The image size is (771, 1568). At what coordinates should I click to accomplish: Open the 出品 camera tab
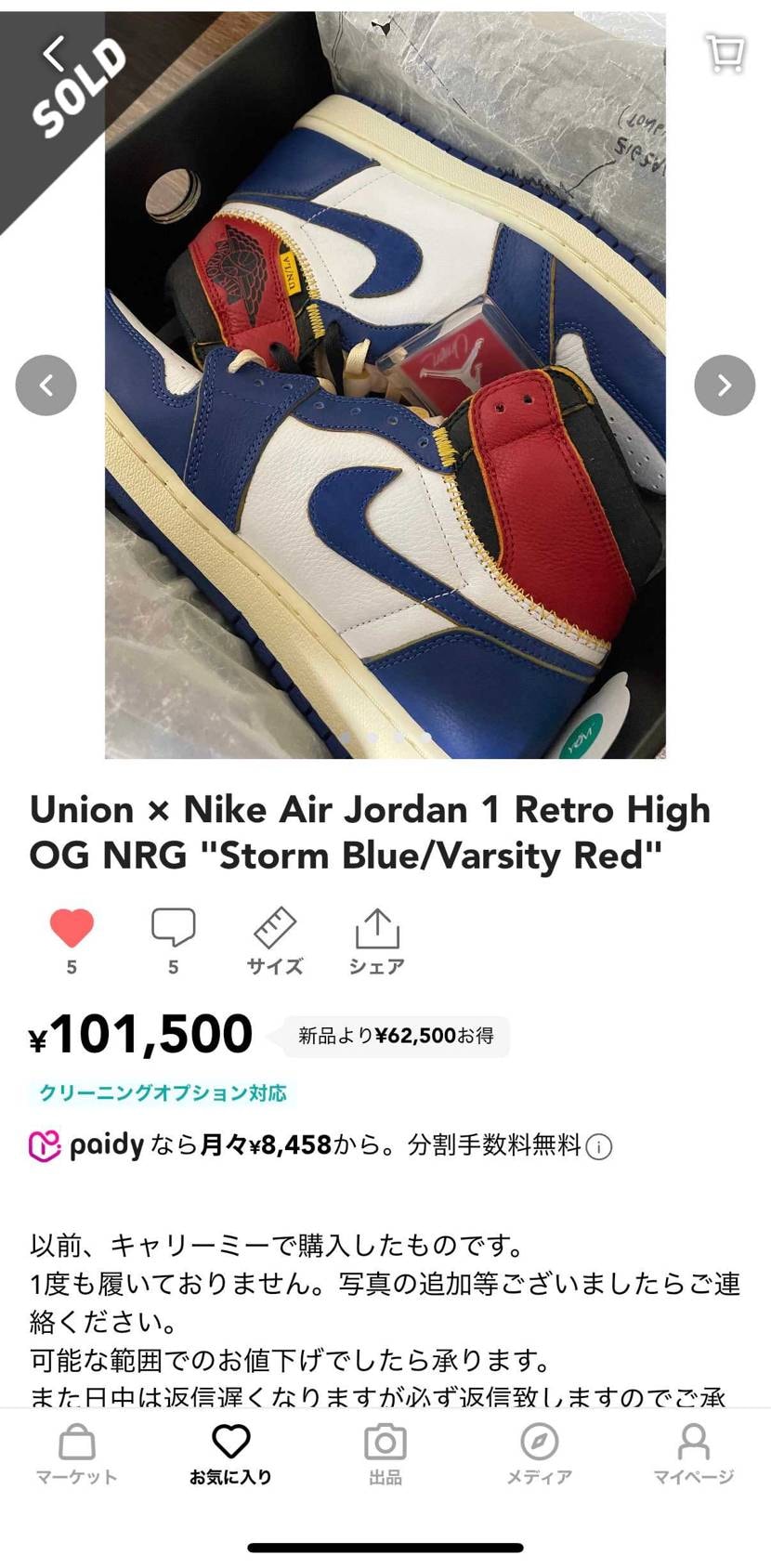coord(385,1454)
